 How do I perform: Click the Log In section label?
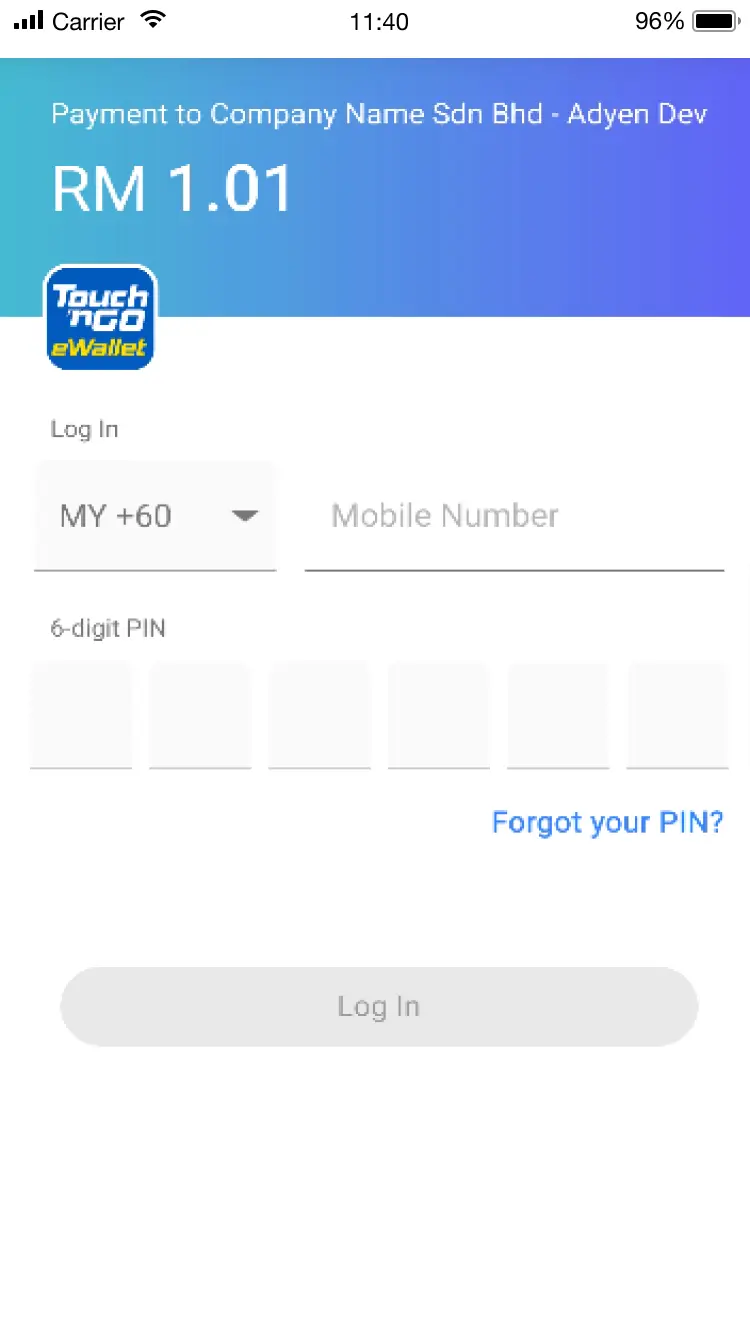[84, 428]
